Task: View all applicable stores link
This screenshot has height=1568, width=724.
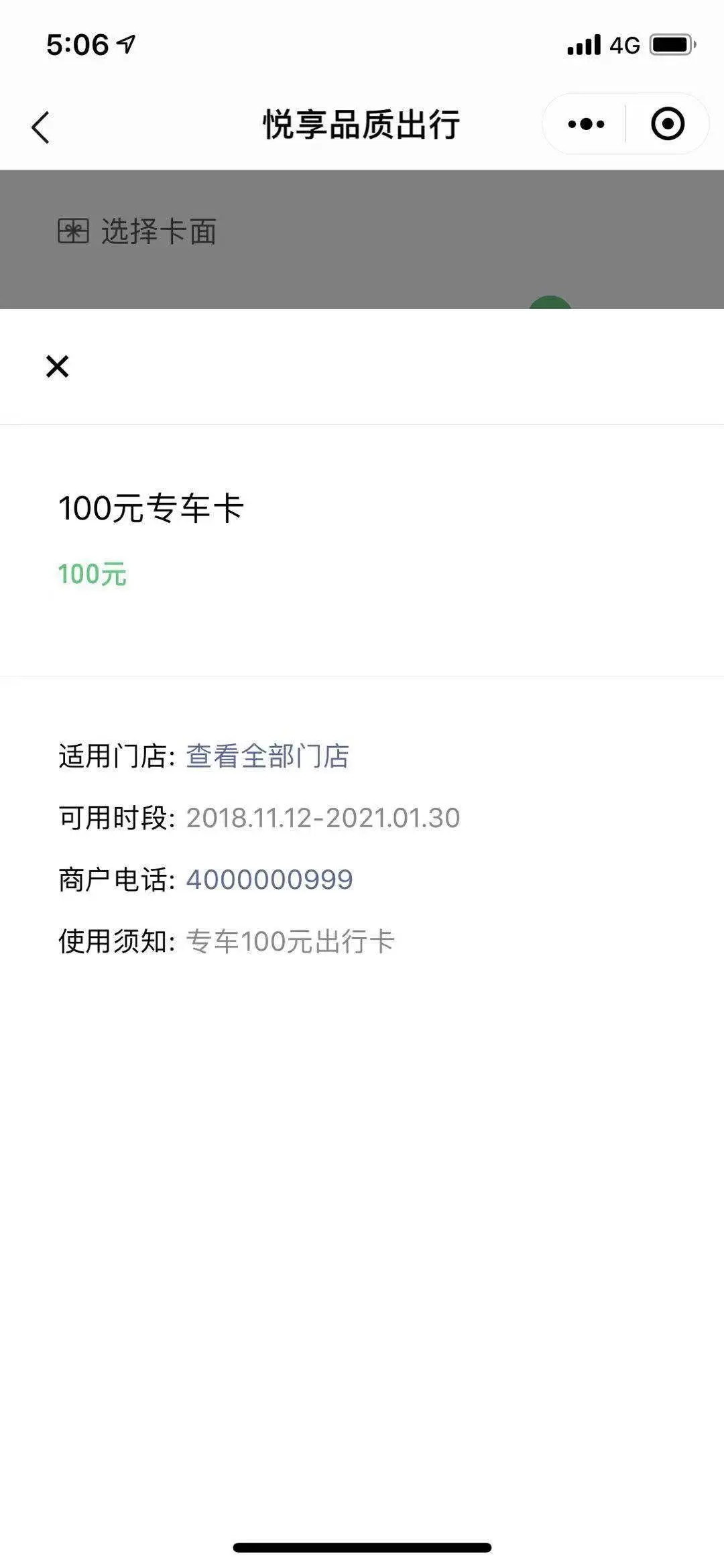Action: tap(267, 756)
